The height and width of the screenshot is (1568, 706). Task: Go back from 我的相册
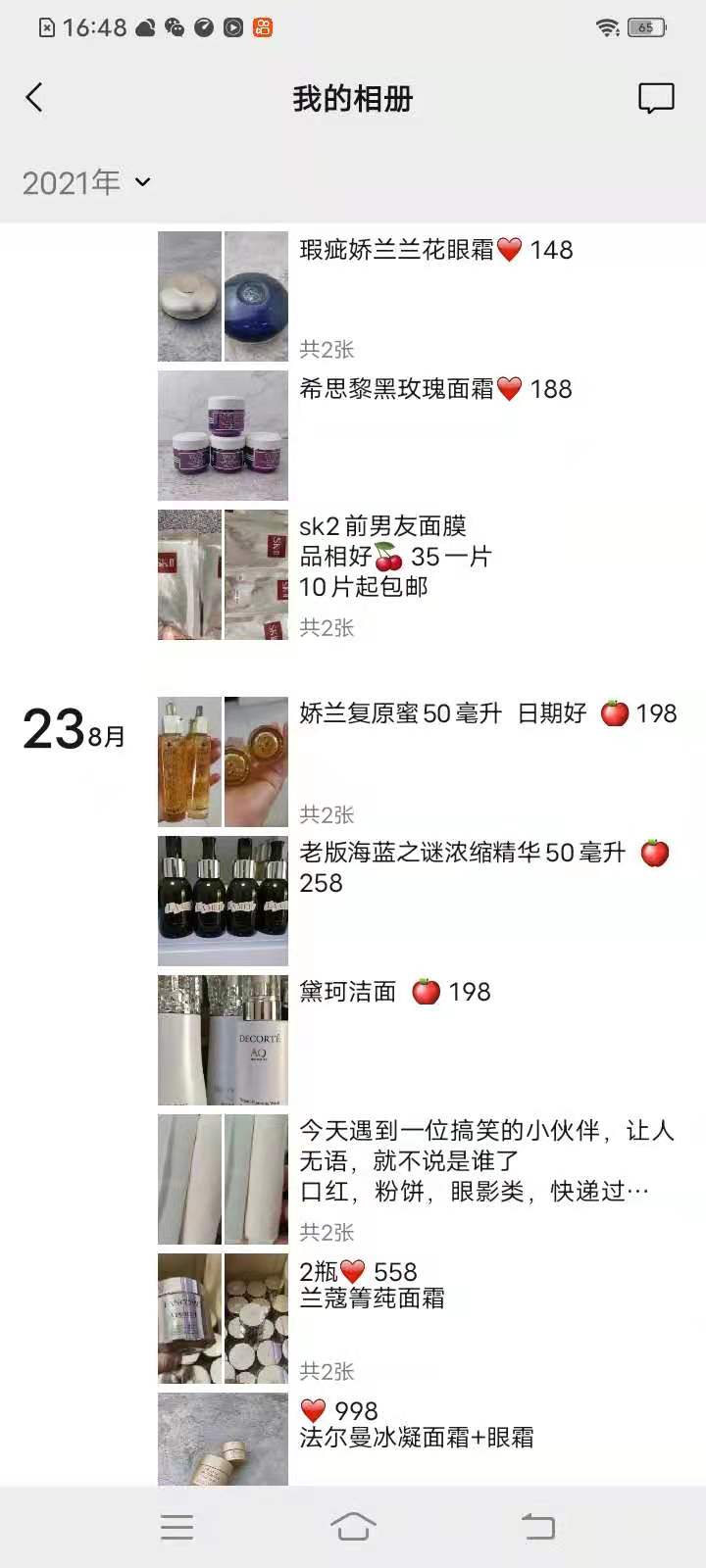(34, 98)
